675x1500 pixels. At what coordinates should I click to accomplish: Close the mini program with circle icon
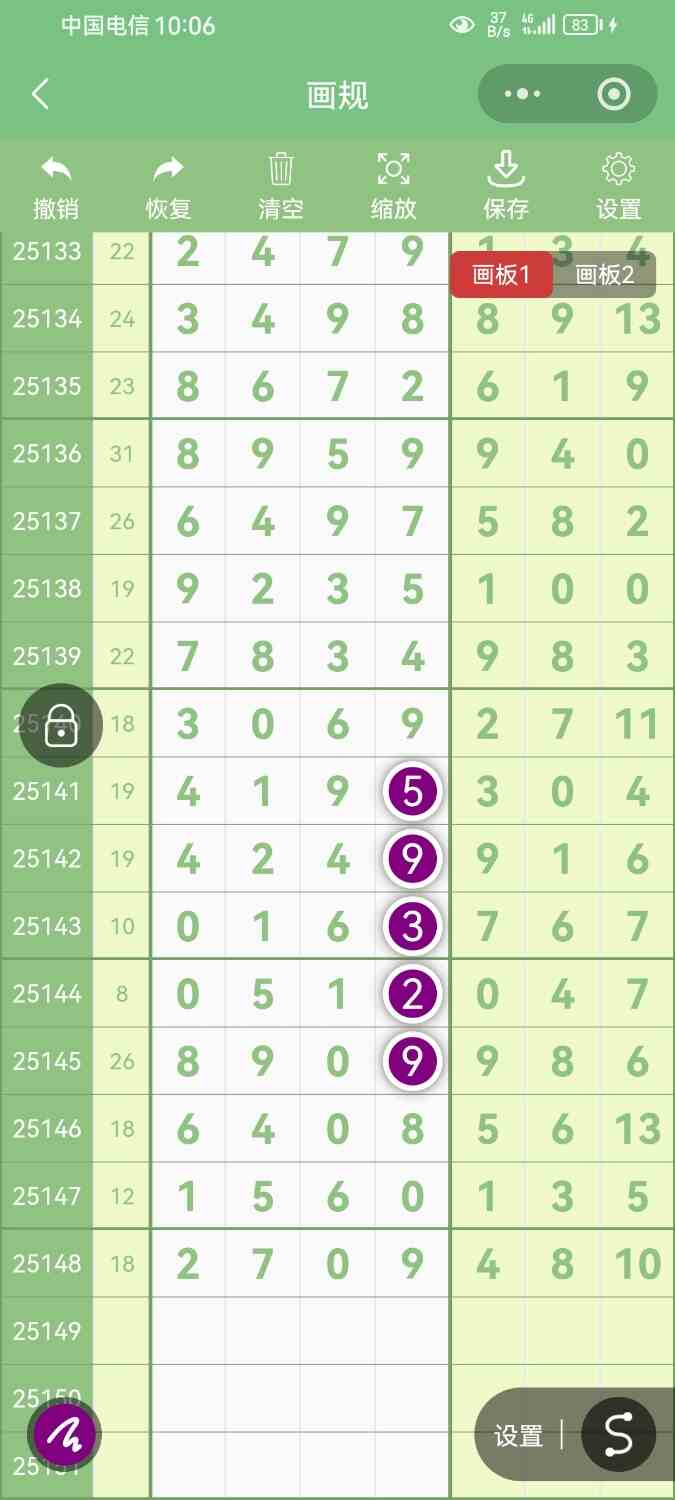pyautogui.click(x=613, y=95)
